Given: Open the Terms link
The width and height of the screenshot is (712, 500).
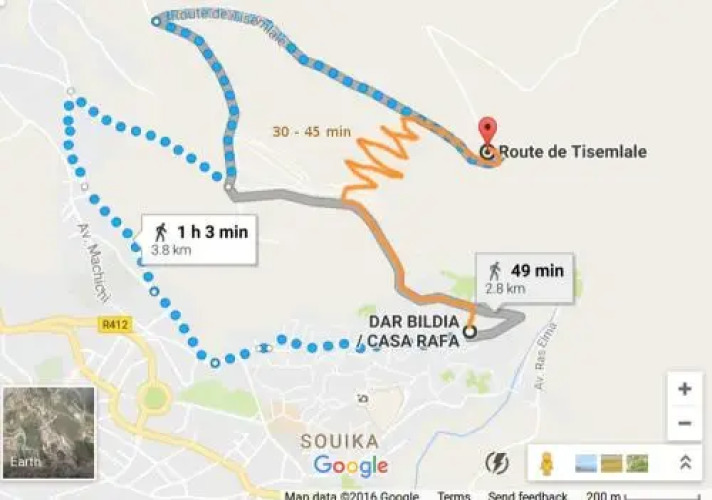Looking at the screenshot, I should 453,496.
